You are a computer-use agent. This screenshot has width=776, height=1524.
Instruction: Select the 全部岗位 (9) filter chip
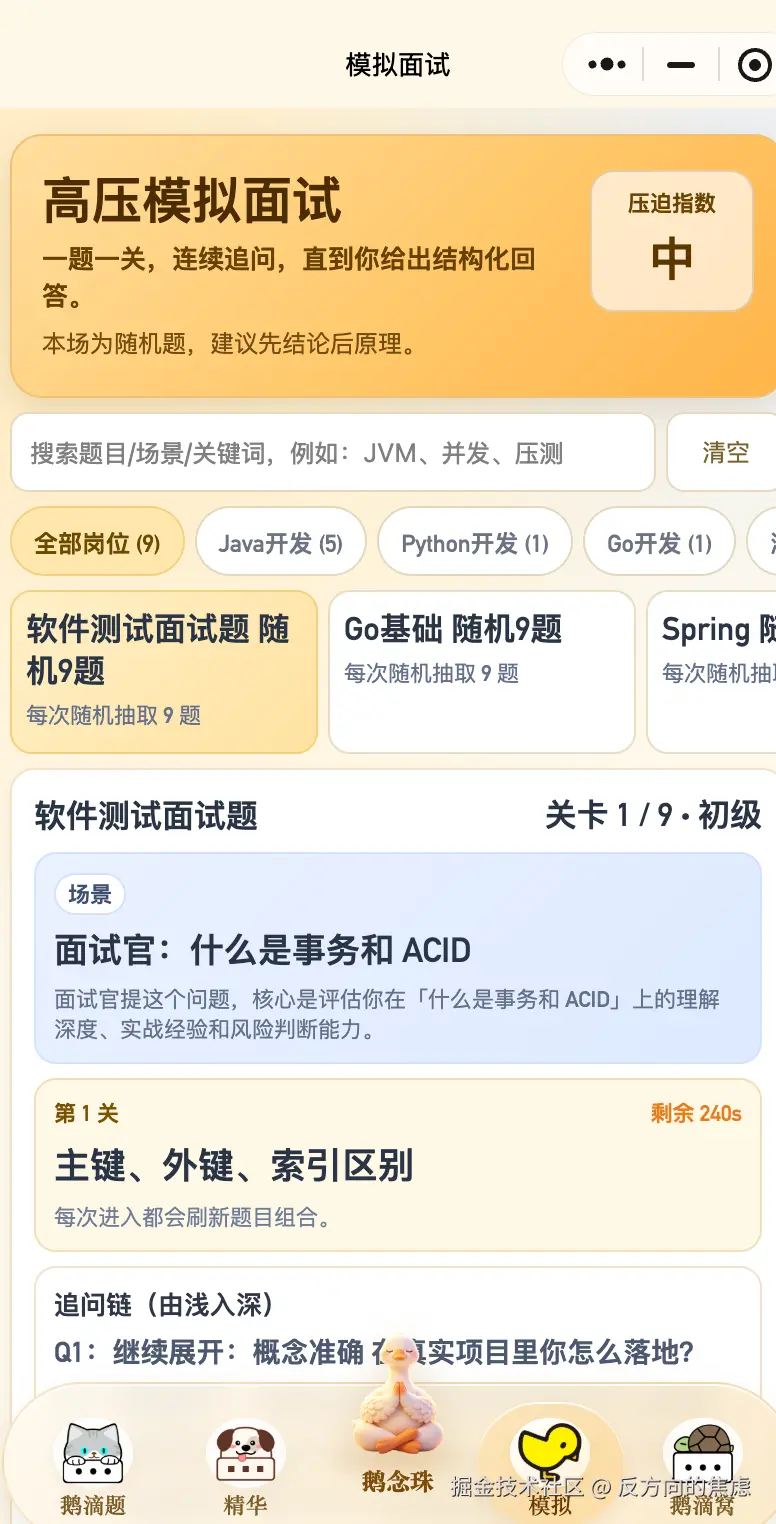pyautogui.click(x=97, y=543)
